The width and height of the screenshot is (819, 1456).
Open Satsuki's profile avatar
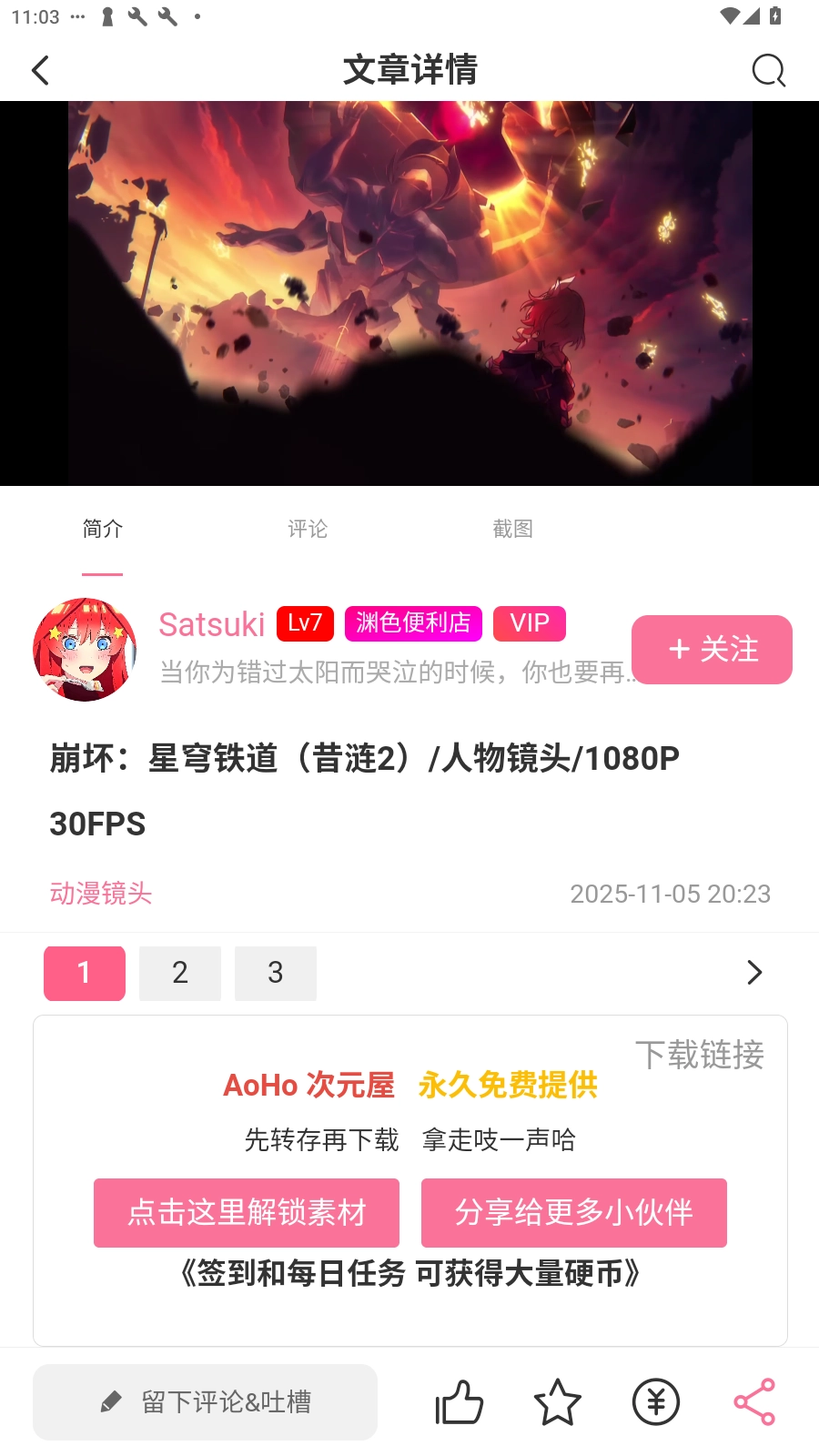point(85,649)
